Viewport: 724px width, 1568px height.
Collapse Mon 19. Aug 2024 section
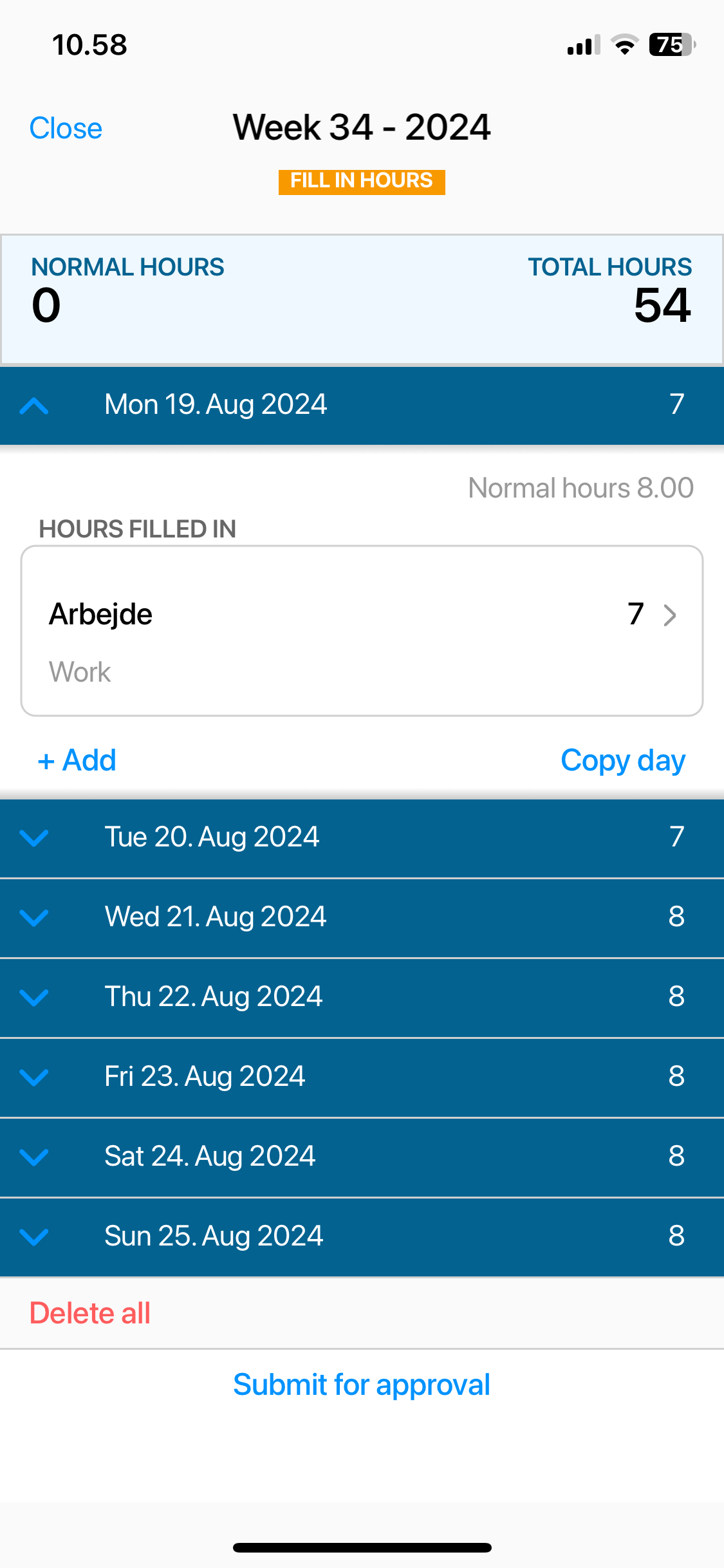click(362, 405)
